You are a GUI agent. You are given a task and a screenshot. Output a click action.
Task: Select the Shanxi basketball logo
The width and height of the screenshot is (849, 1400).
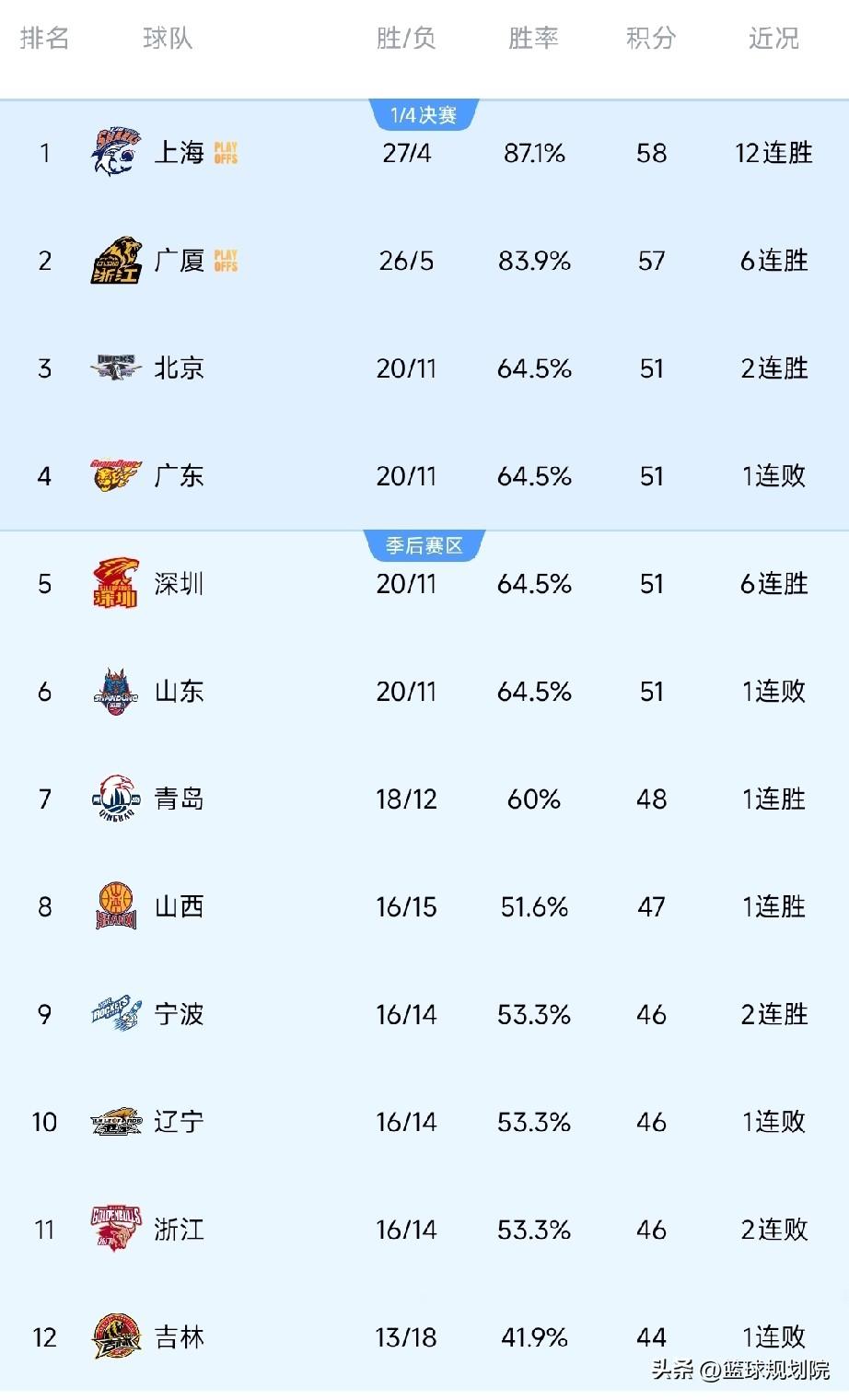(114, 907)
